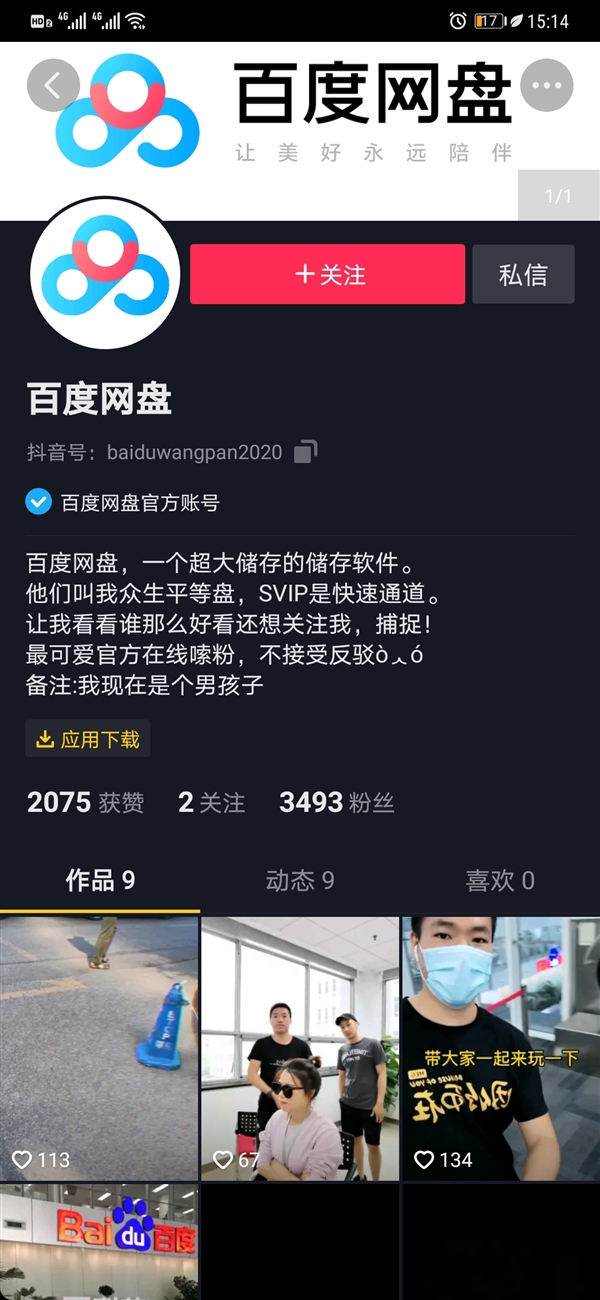Screen dimensions: 600x1300
Task: Switch to the 喜欢 0 tab
Action: tap(500, 880)
